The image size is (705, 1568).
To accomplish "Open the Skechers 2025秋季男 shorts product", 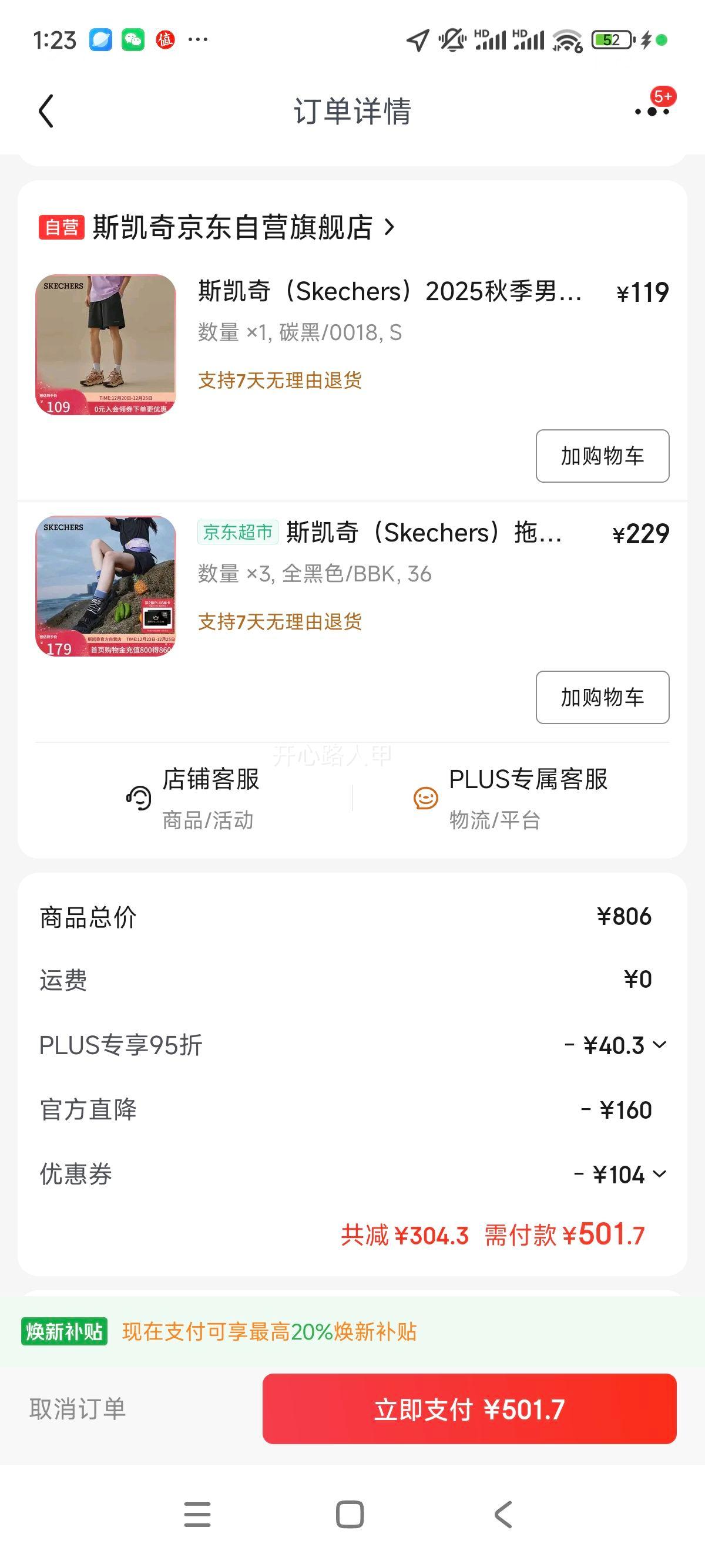I will tap(389, 291).
